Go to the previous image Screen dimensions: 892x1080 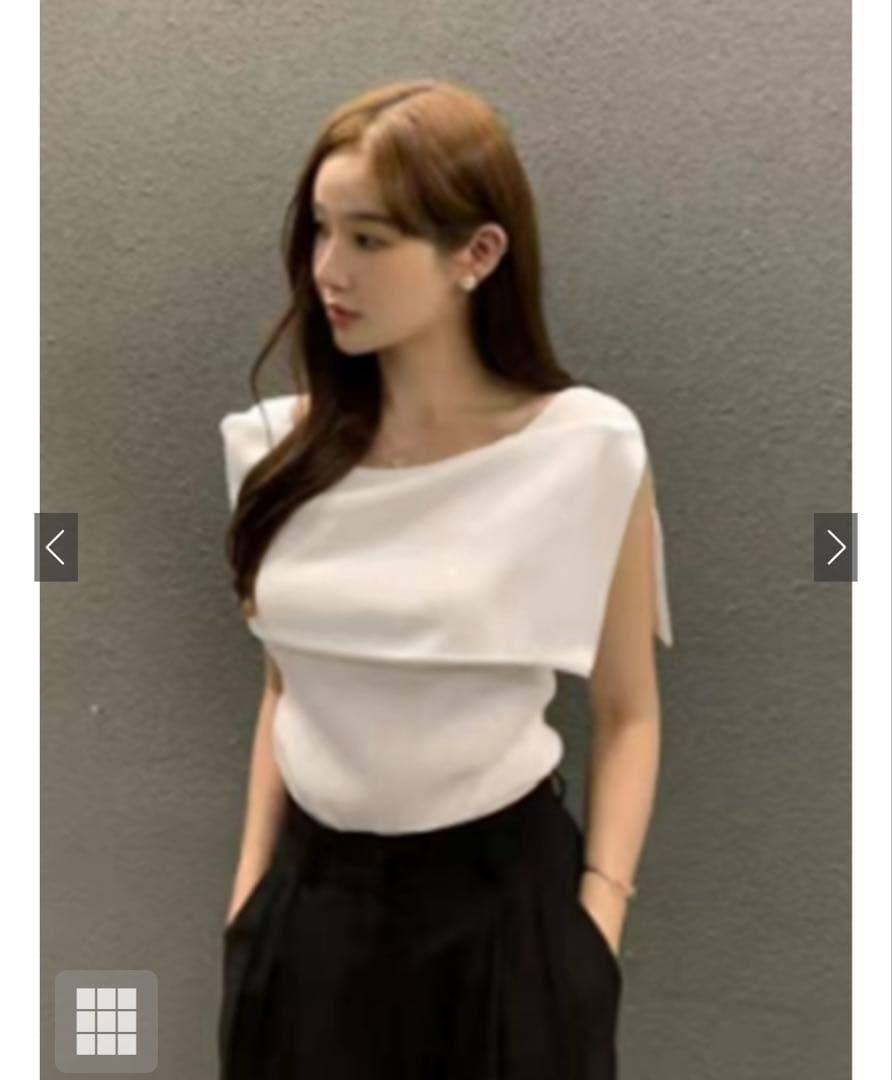(x=56, y=547)
